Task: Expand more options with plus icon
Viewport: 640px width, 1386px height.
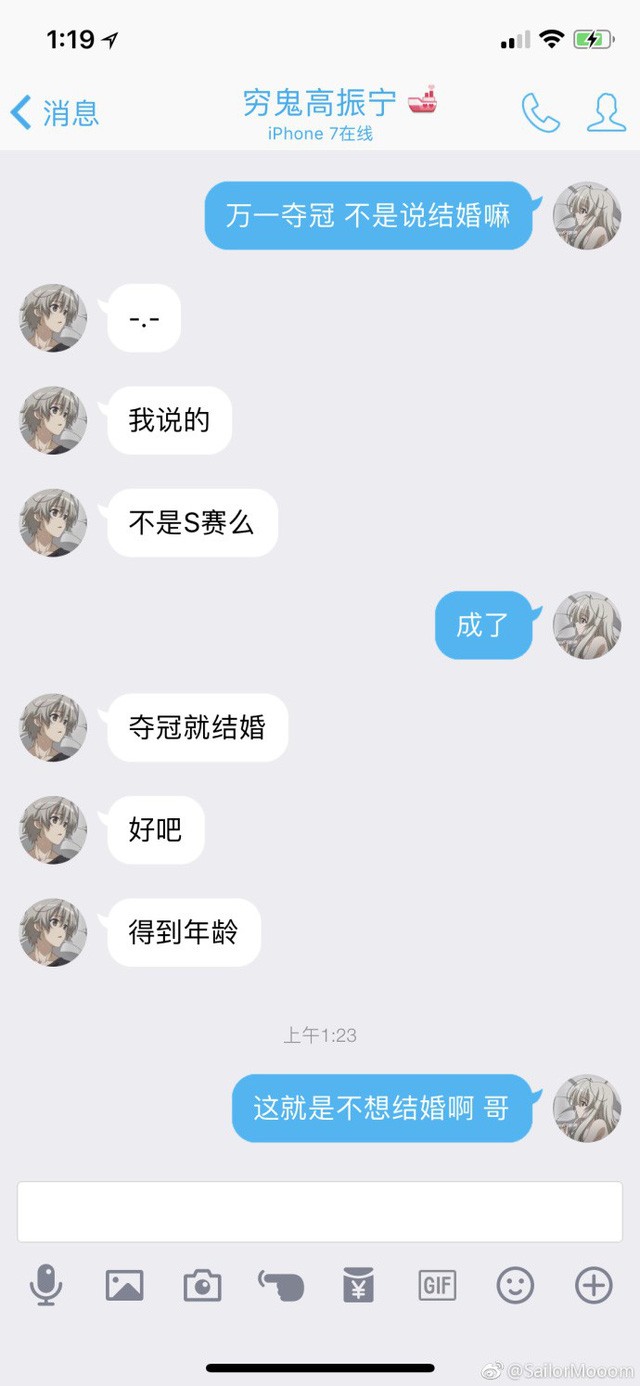Action: click(x=593, y=1285)
